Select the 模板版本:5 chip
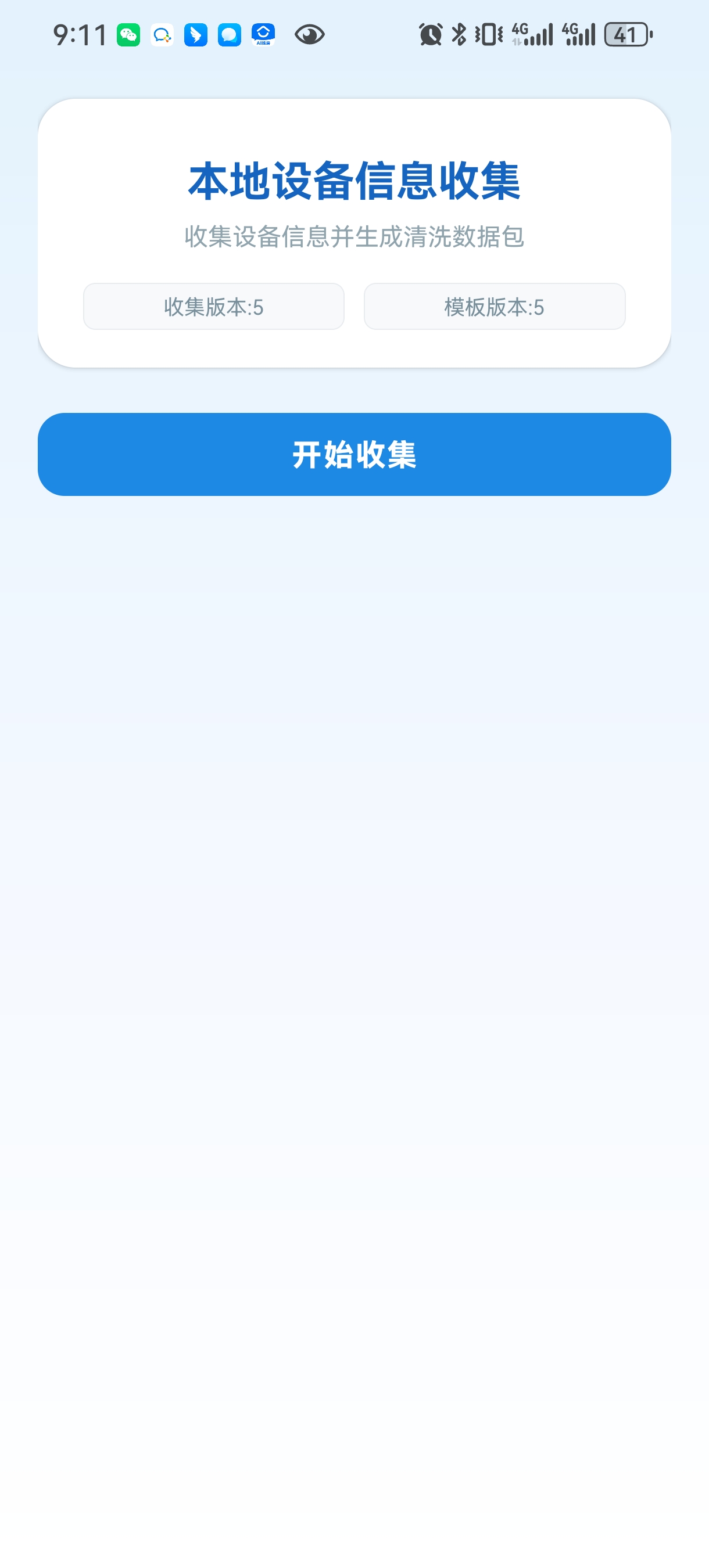Image resolution: width=709 pixels, height=1568 pixels. point(494,306)
